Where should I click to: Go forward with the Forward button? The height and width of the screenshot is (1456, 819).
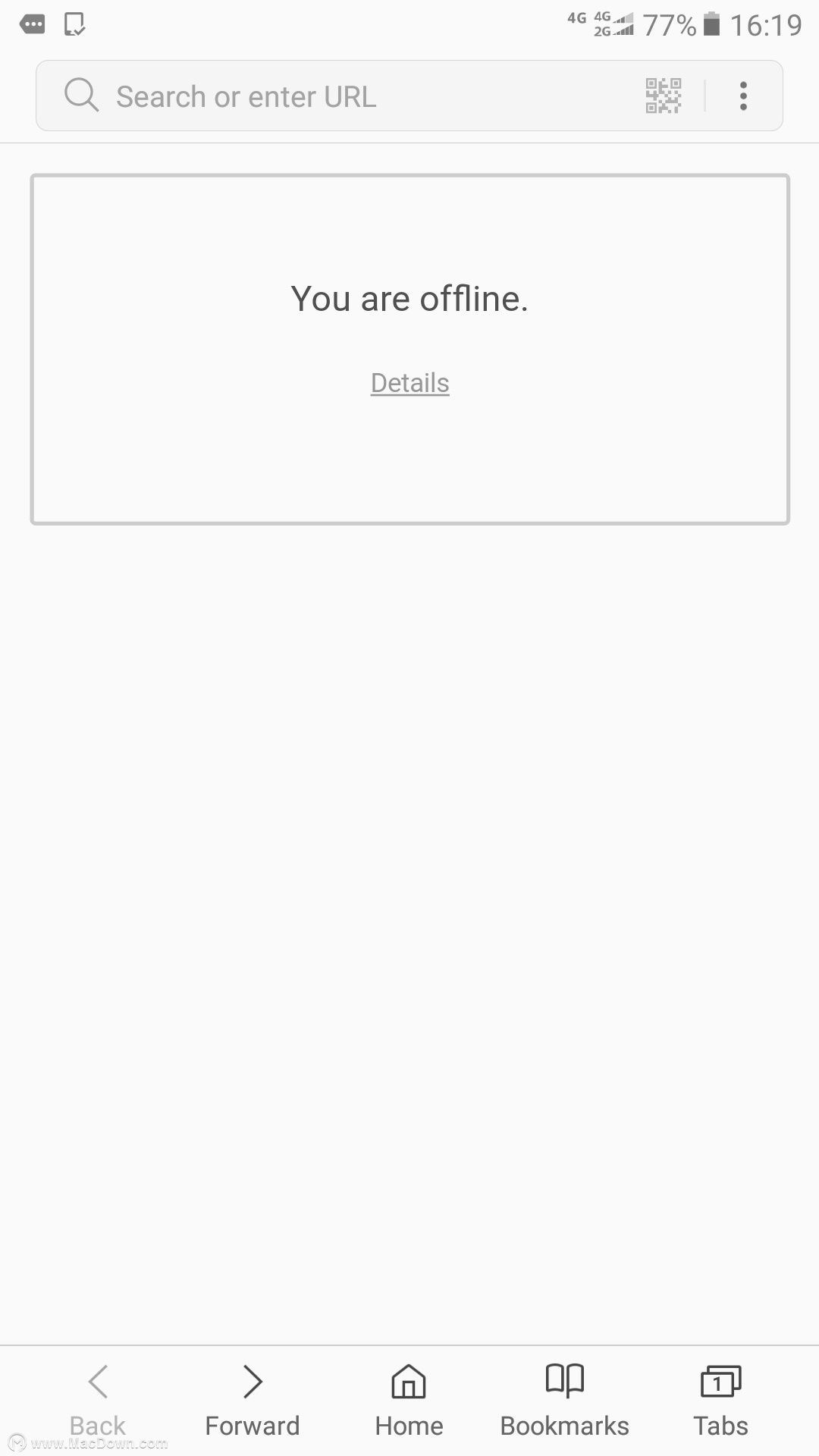(x=253, y=1401)
